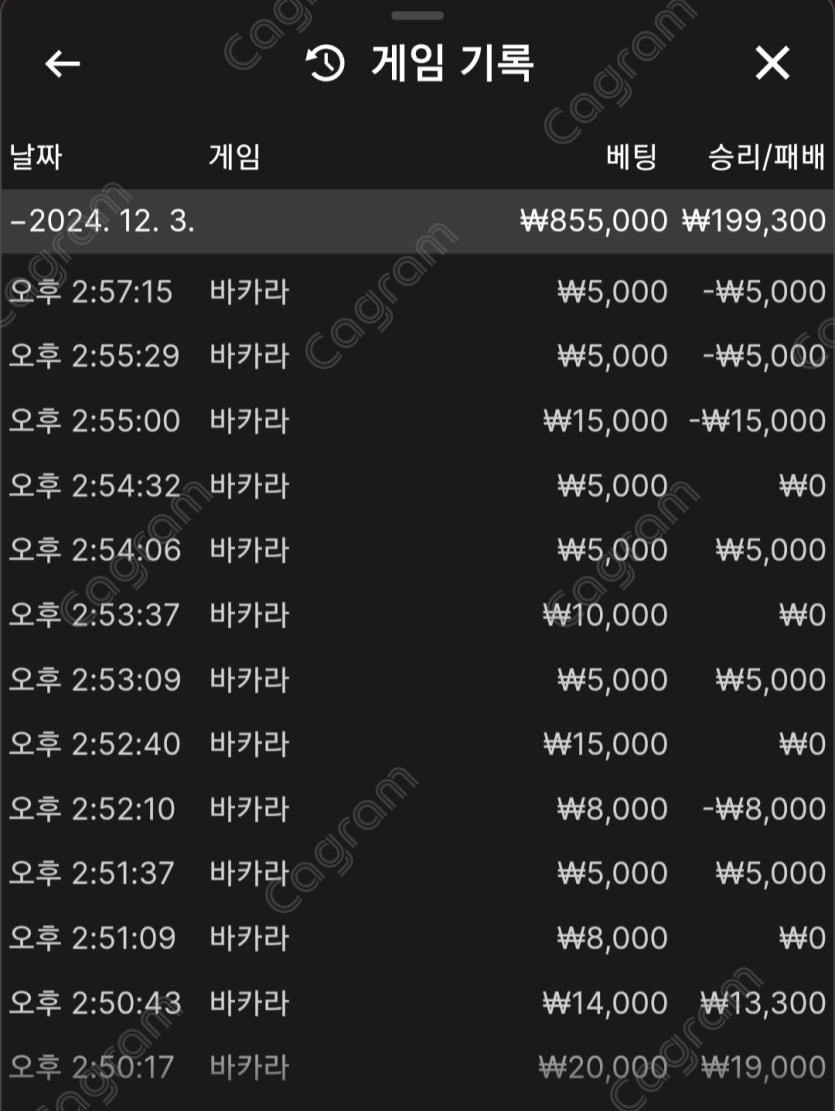View the 오후 2:55:00 바카라 bet details
This screenshot has height=1111, width=835.
[417, 421]
